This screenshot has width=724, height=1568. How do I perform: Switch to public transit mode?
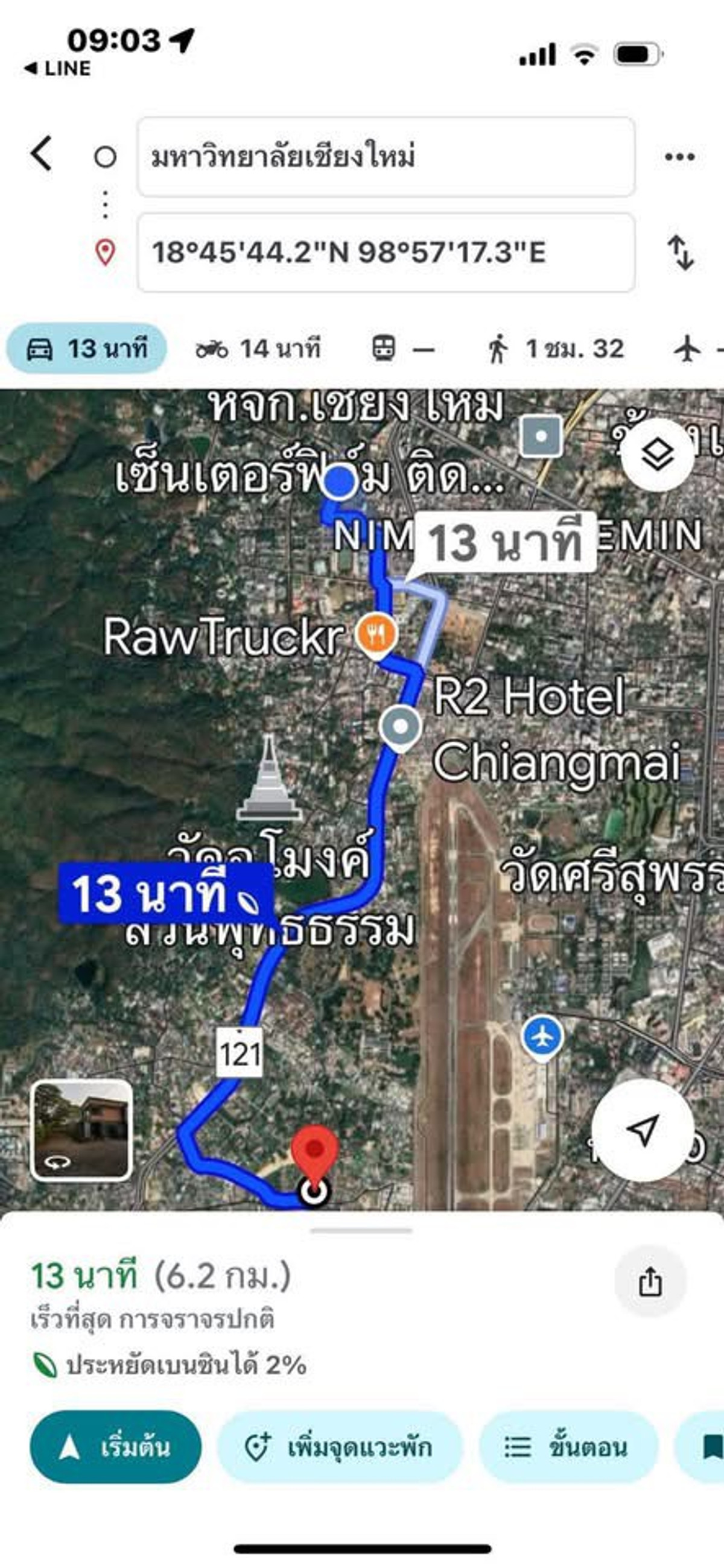click(x=402, y=349)
